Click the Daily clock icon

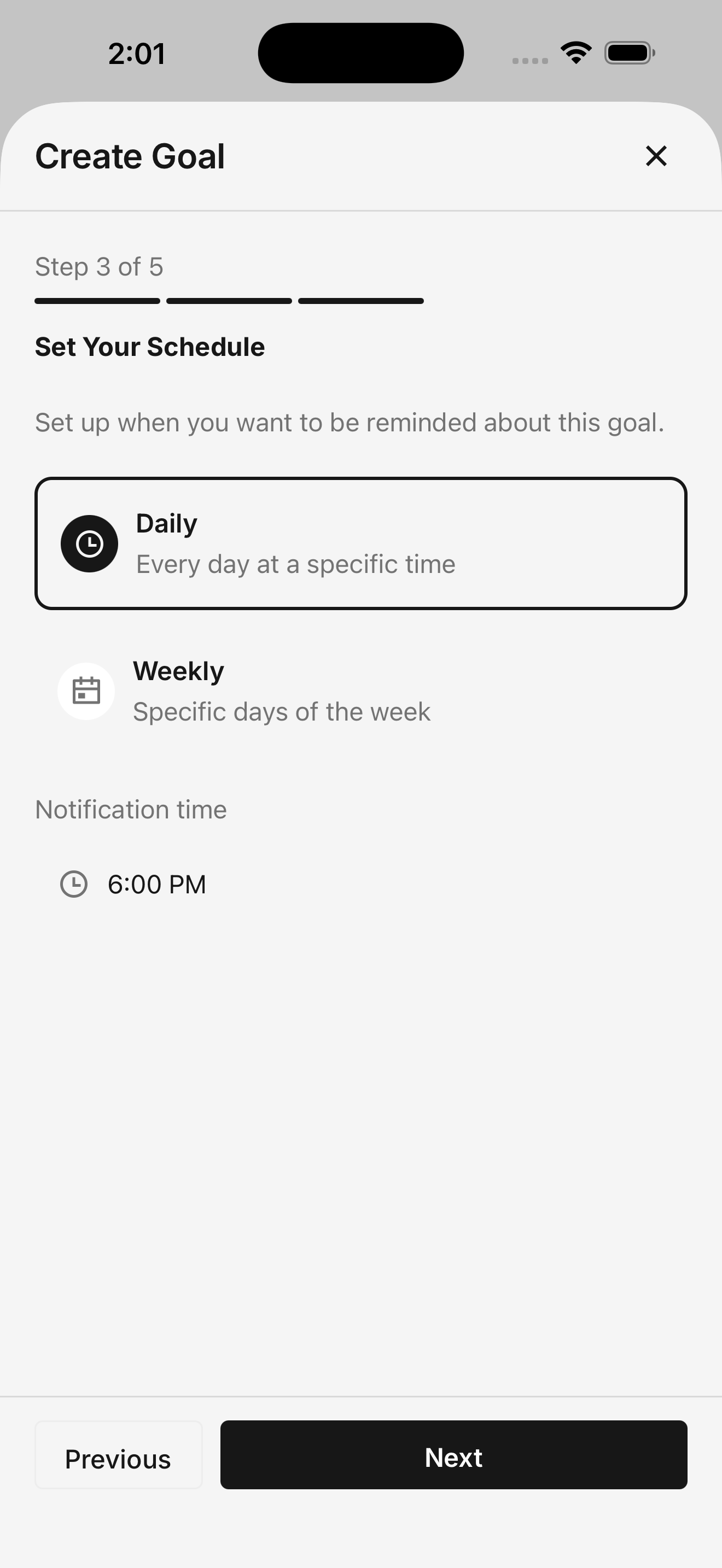[x=90, y=543]
